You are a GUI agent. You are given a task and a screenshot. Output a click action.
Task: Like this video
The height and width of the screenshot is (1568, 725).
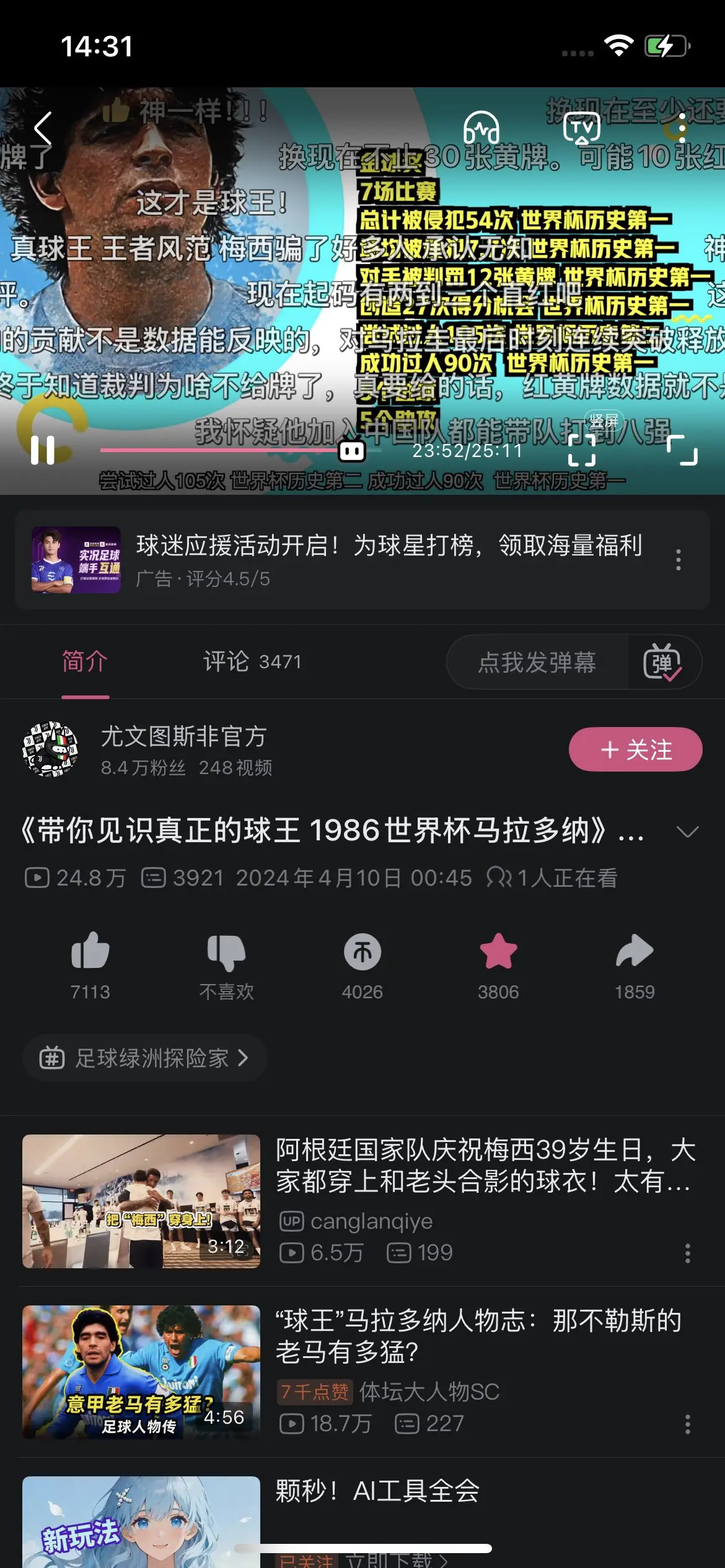90,965
